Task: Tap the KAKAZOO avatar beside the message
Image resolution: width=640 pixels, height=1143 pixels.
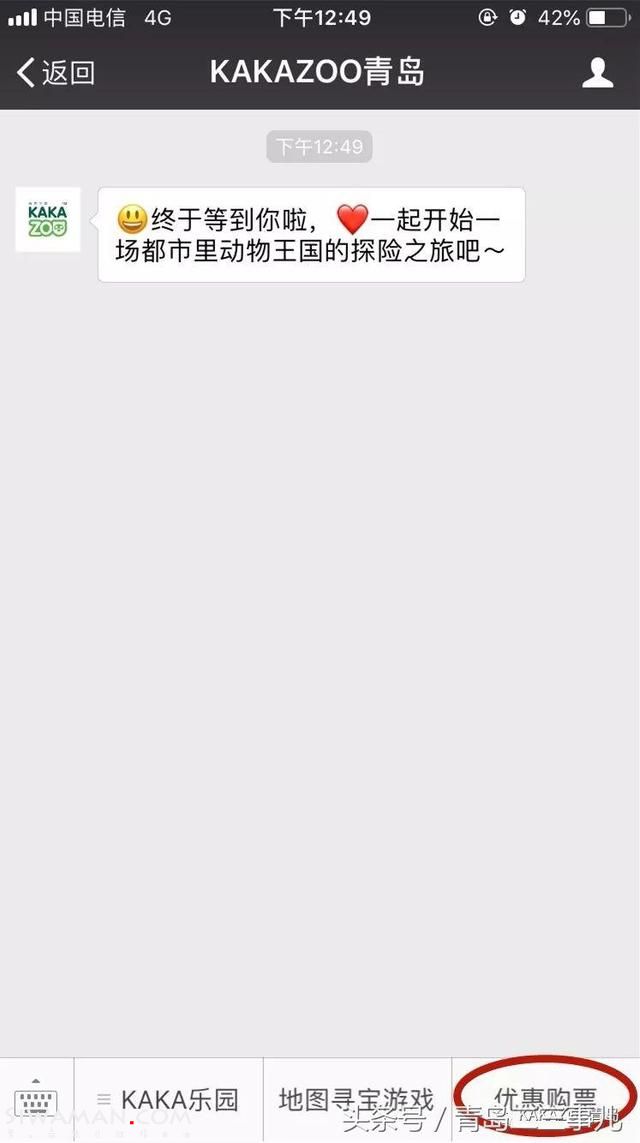Action: (48, 219)
